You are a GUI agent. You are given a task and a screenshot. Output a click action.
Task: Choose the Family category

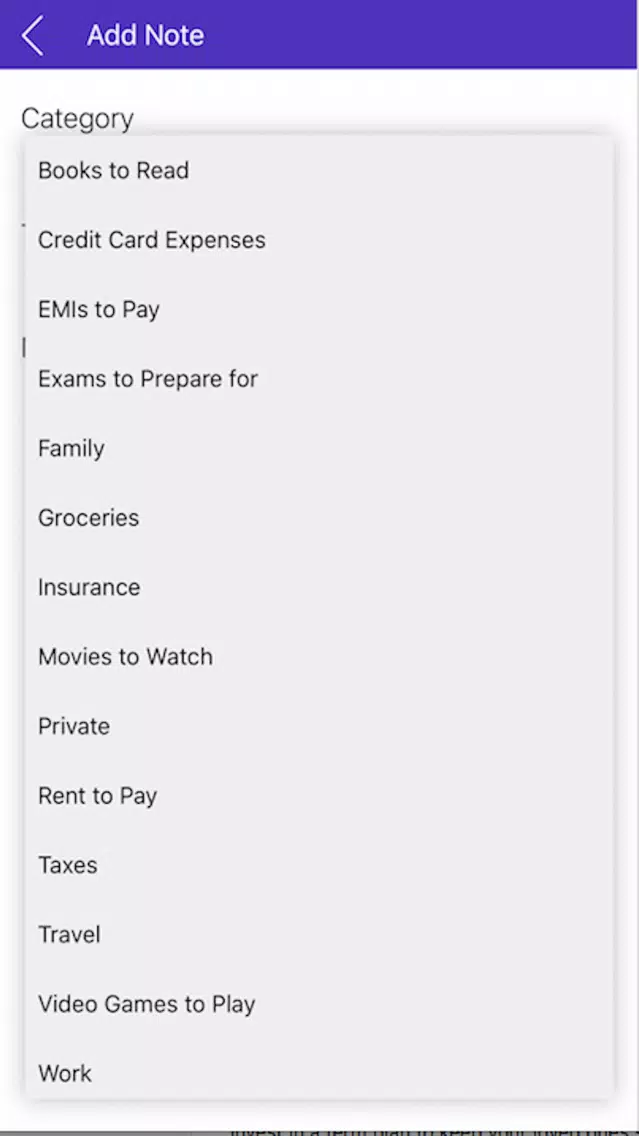point(319,448)
